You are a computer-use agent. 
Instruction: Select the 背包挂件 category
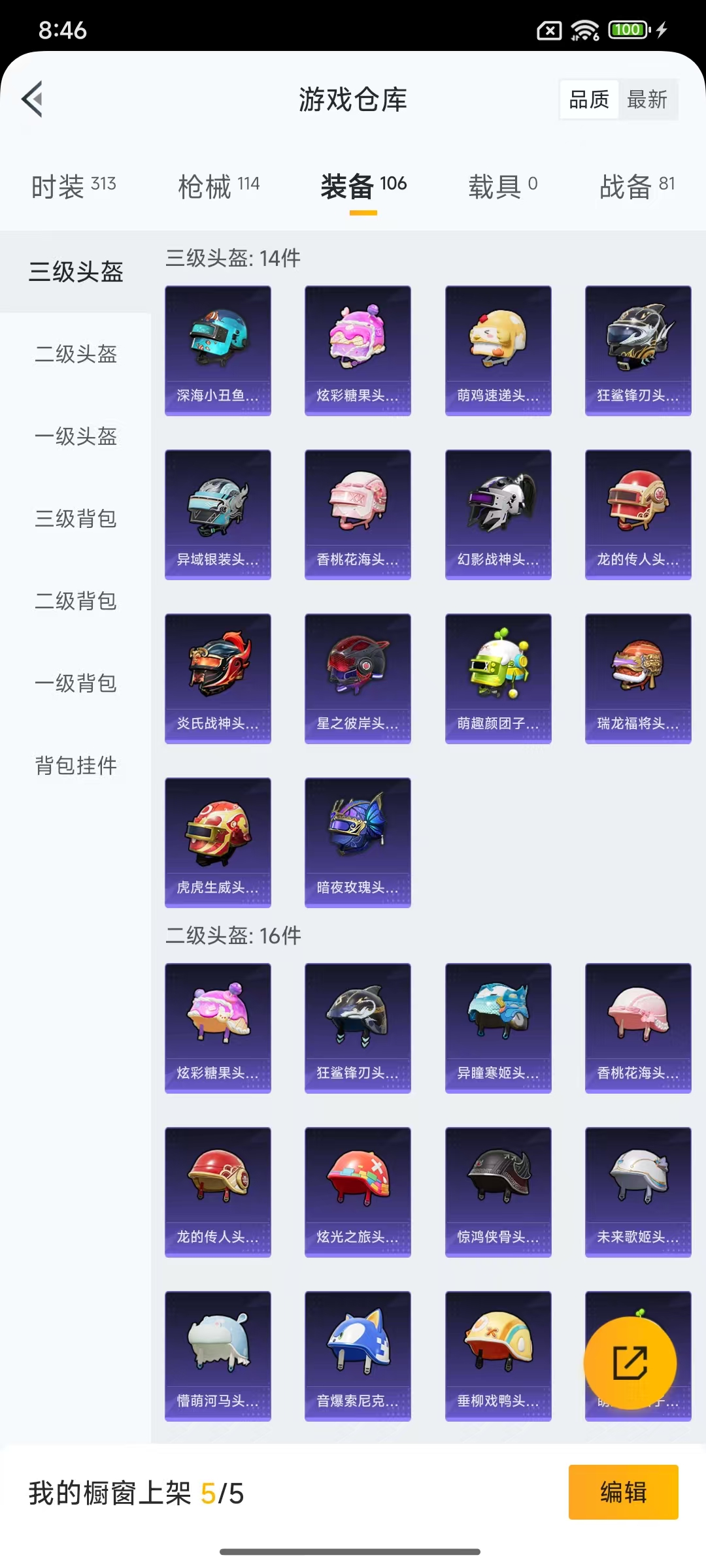click(74, 766)
